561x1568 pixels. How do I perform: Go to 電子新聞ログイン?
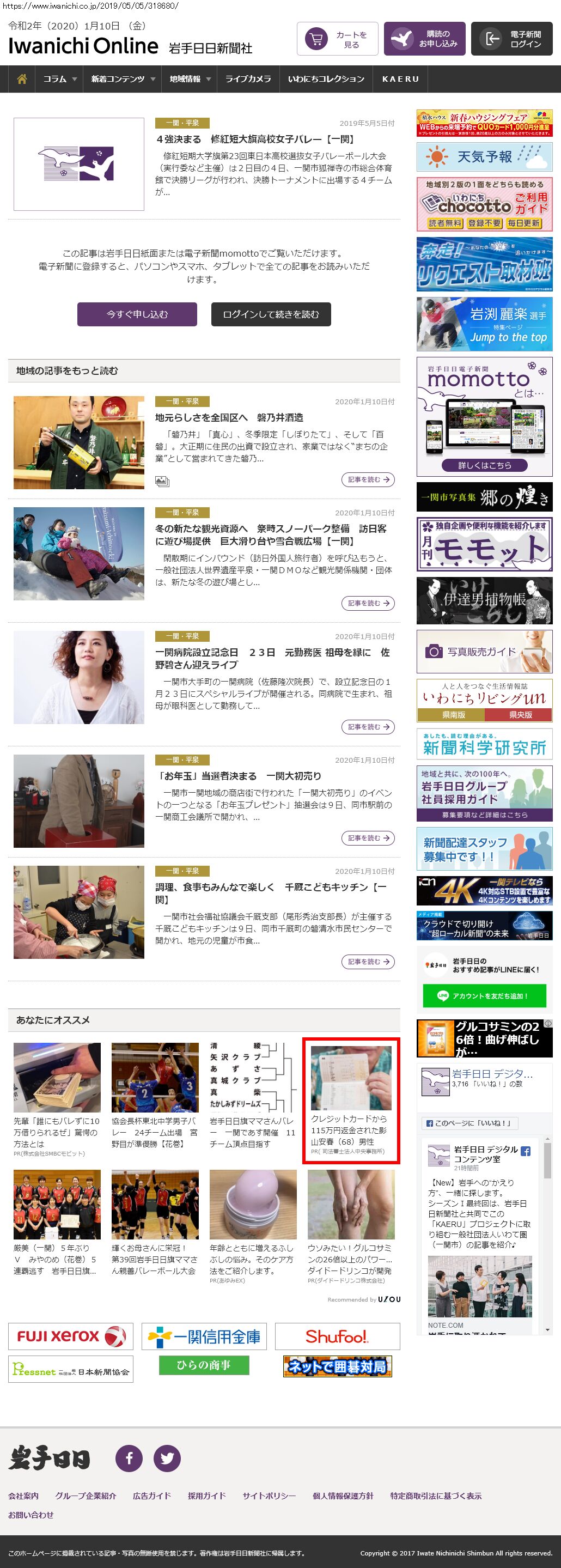click(512, 40)
